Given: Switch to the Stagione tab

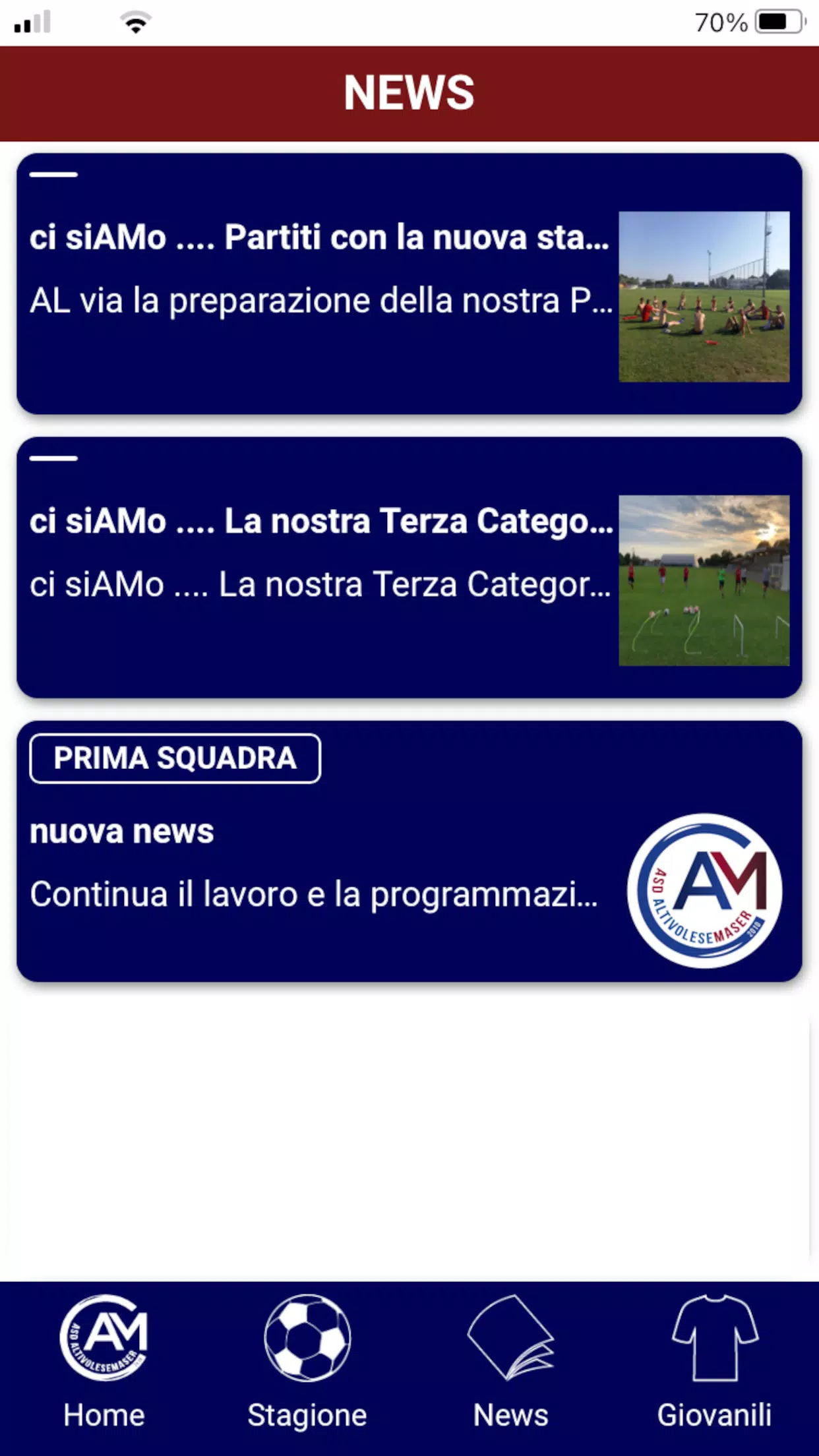Looking at the screenshot, I should [x=307, y=1362].
